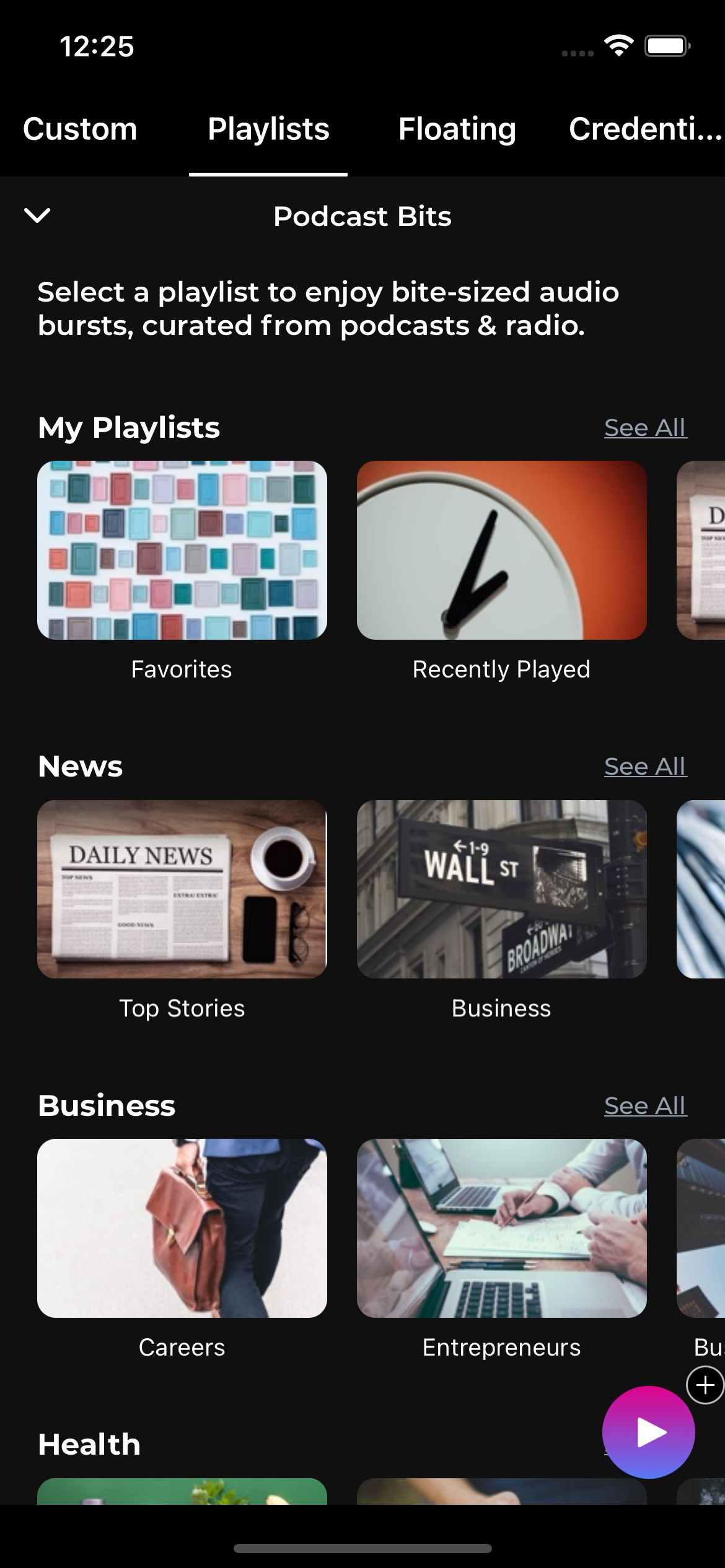Switch to the Custom tab
Viewport: 725px width, 1568px height.
point(80,129)
